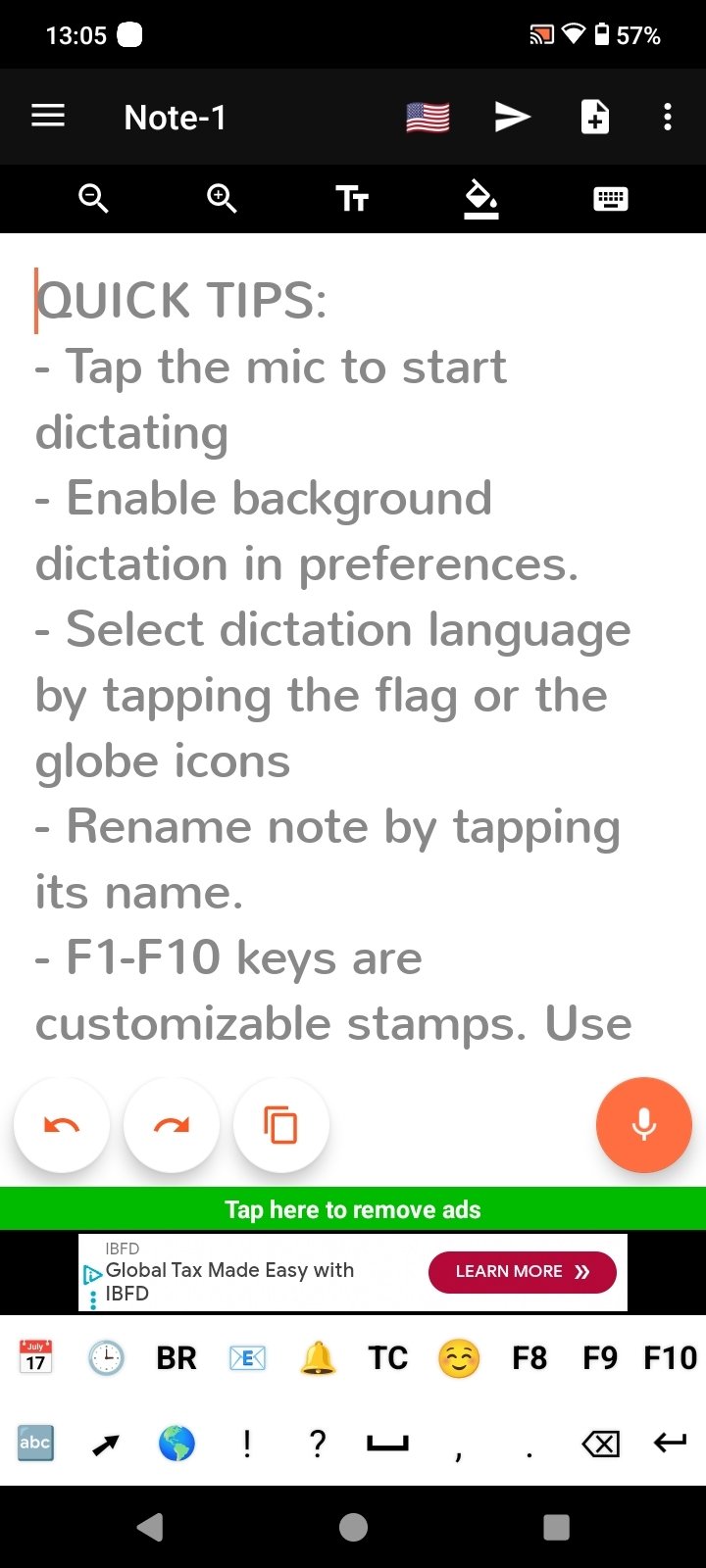The width and height of the screenshot is (706, 1568).
Task: Change dictation language via the US flag
Action: click(x=428, y=118)
